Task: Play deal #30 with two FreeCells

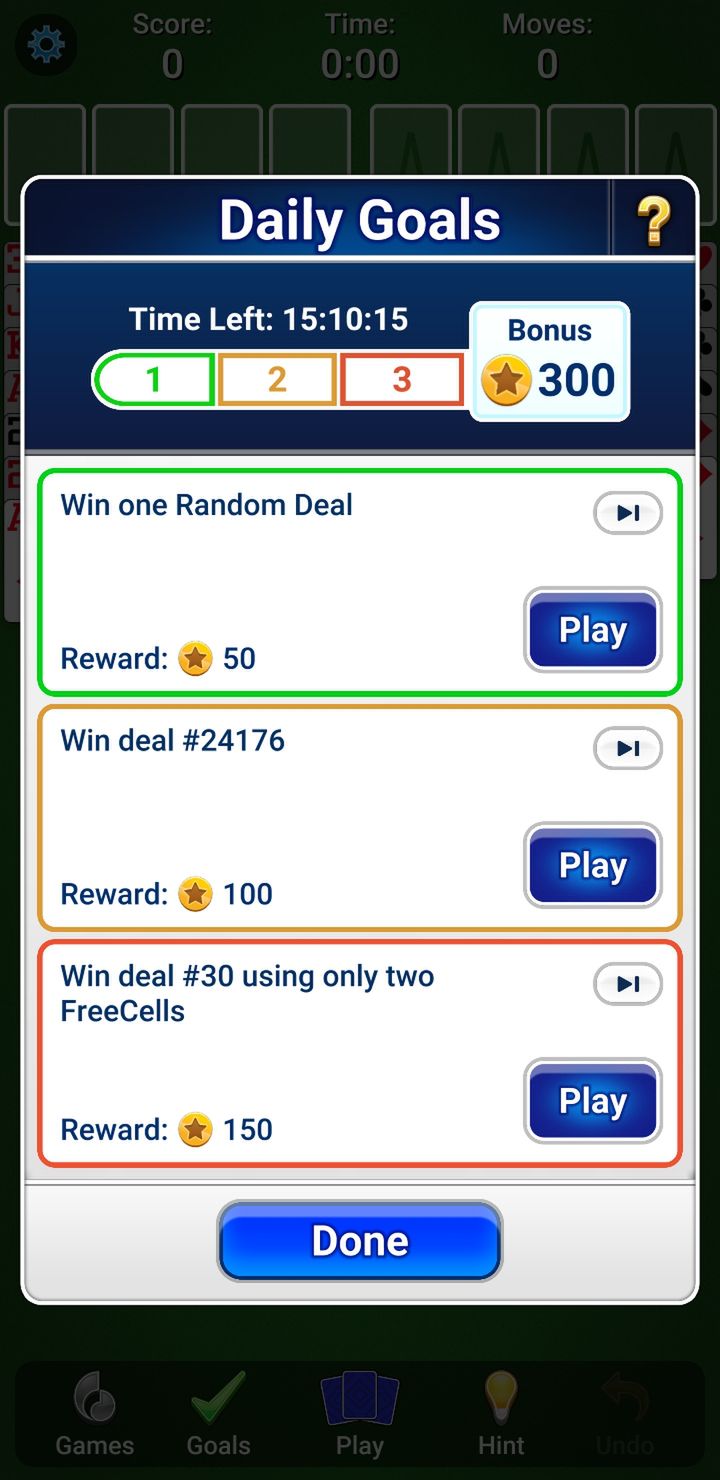Action: pos(593,1101)
